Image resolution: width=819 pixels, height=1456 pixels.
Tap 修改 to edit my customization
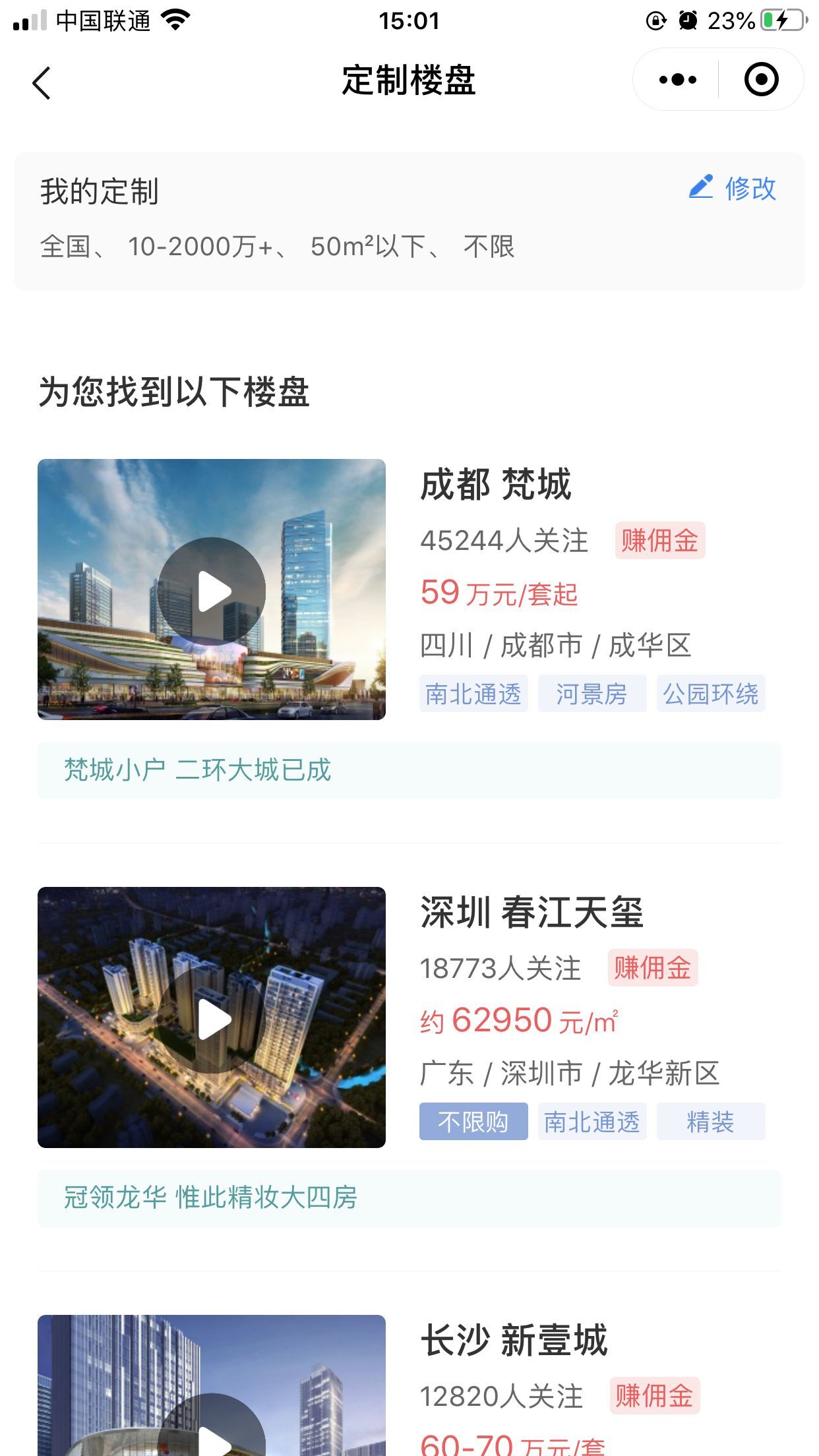click(x=733, y=189)
